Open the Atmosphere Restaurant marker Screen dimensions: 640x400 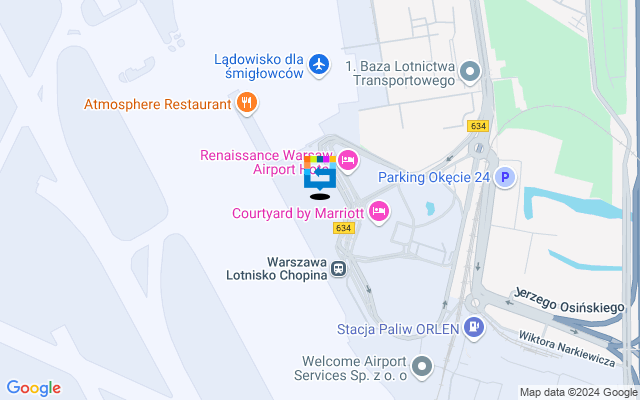click(246, 102)
